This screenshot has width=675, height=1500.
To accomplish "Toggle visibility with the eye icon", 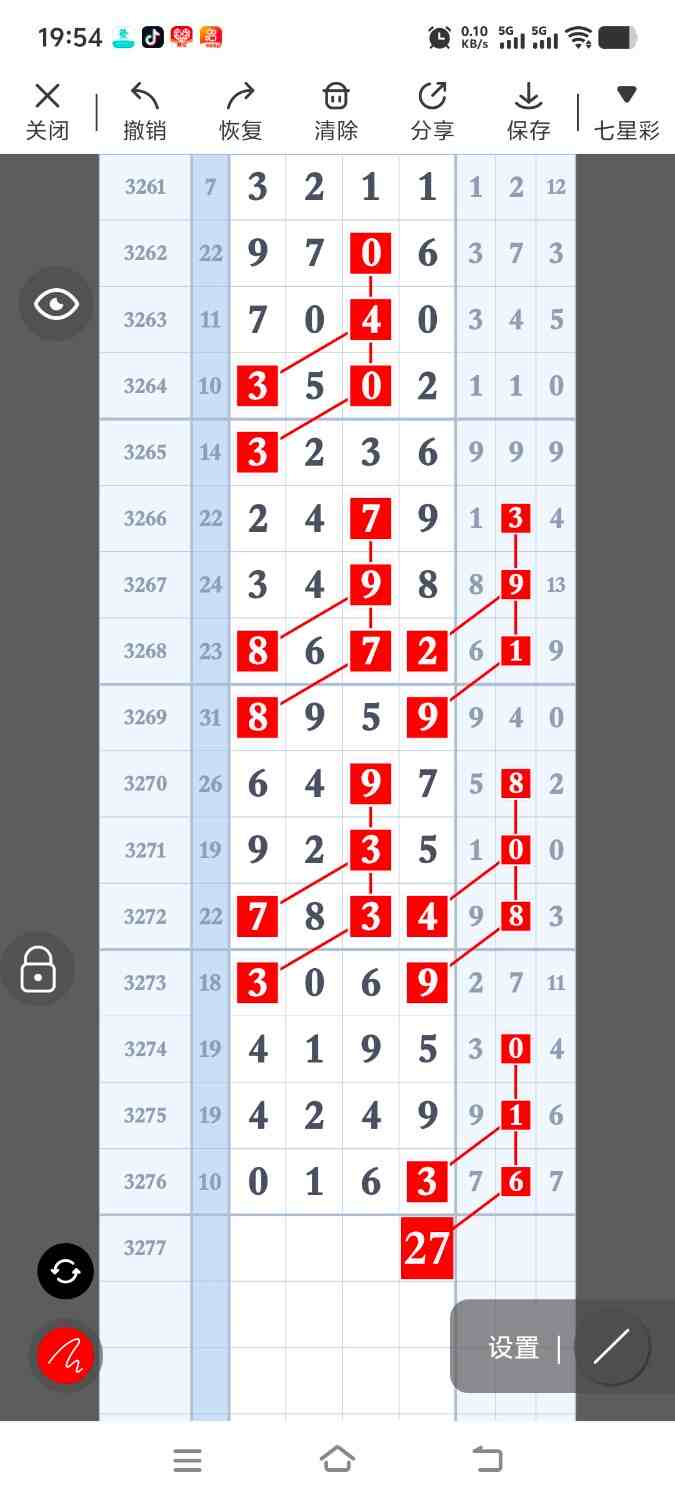I will [56, 304].
